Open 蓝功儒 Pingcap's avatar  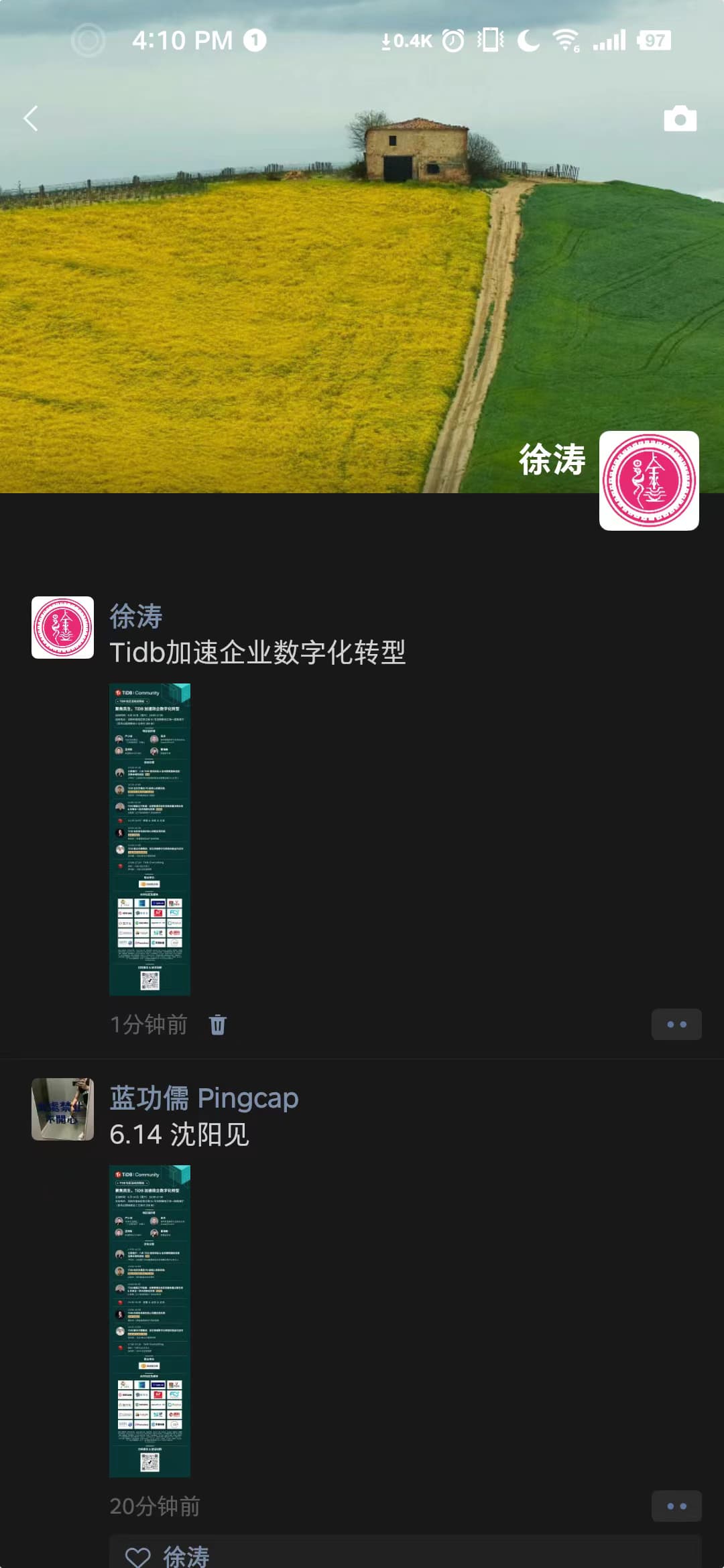coord(62,1109)
